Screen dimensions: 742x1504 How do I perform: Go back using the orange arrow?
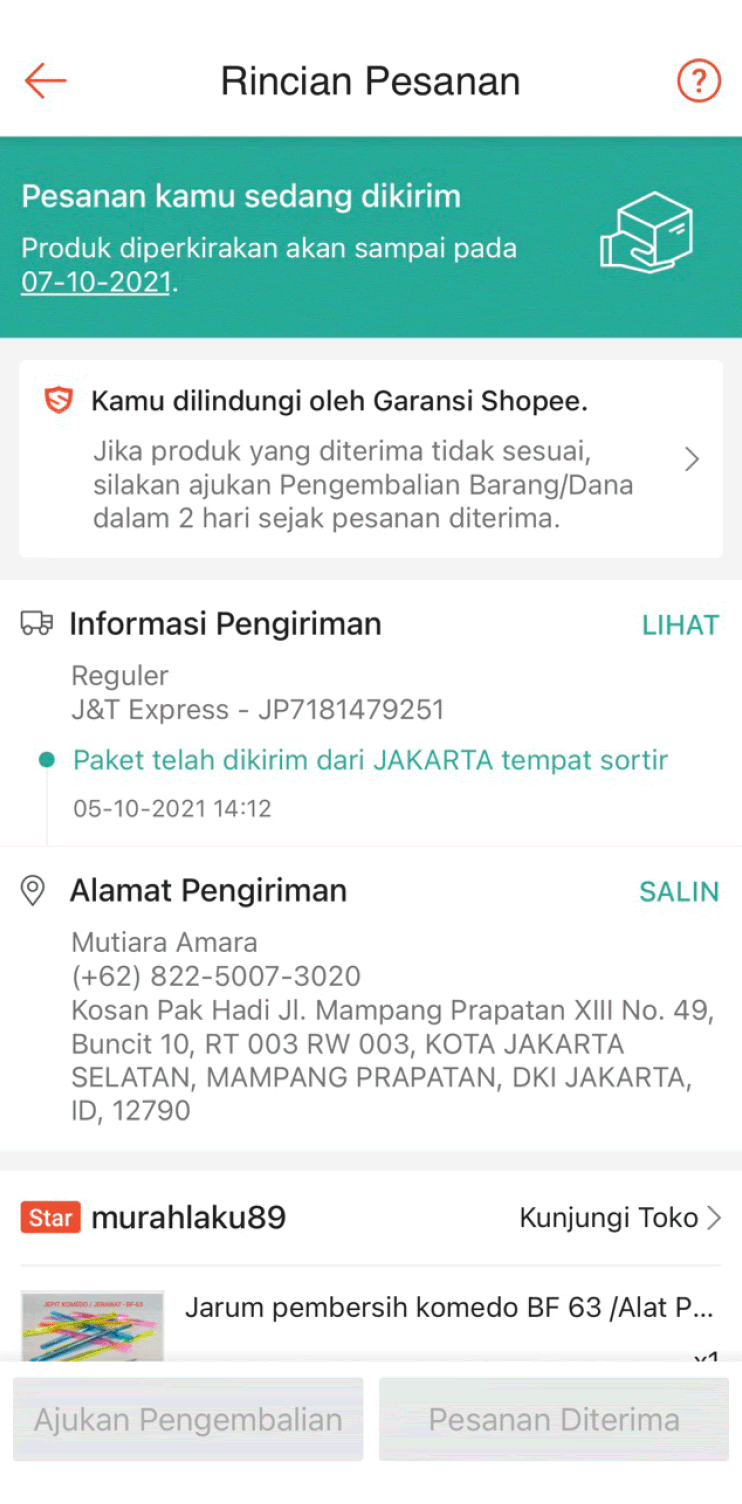point(45,80)
